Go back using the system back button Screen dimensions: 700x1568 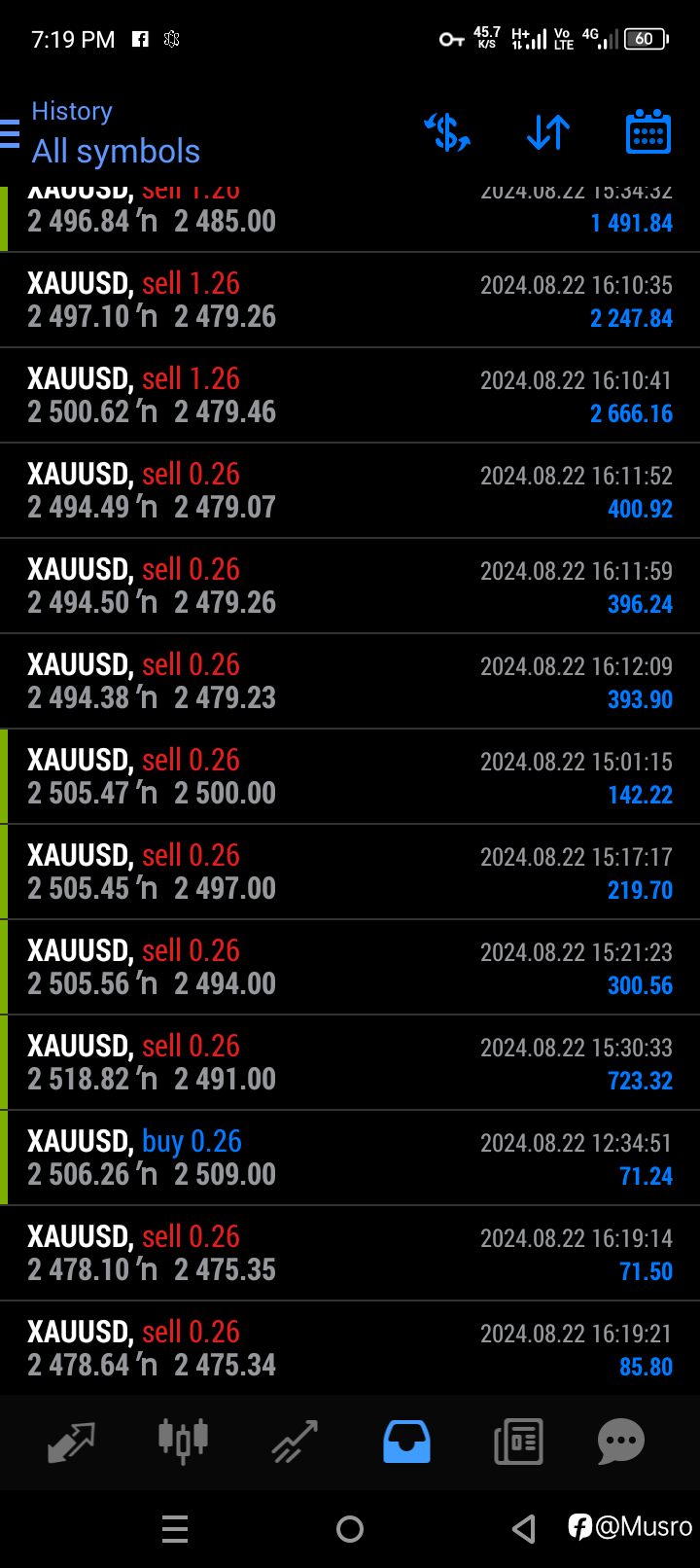[524, 1529]
